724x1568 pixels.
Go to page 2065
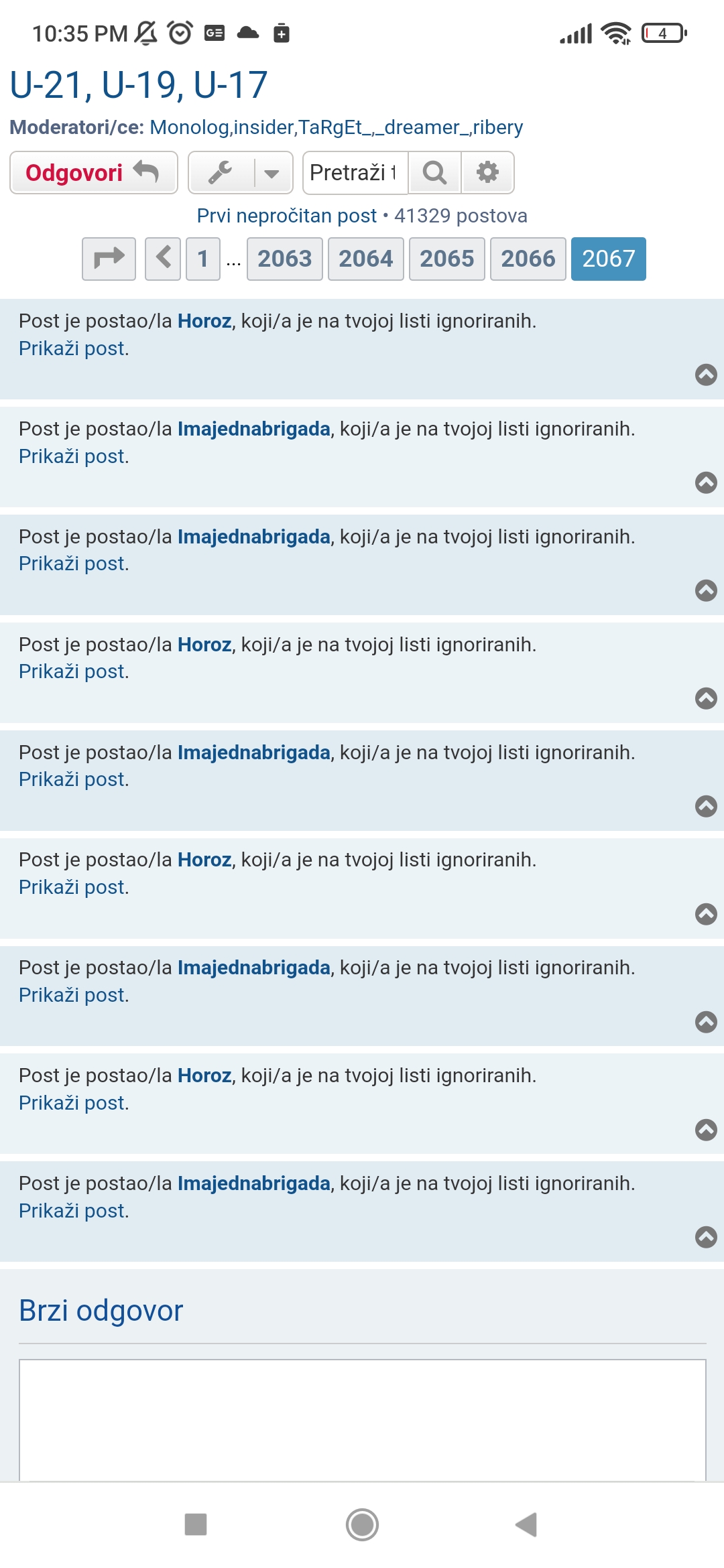tap(447, 259)
